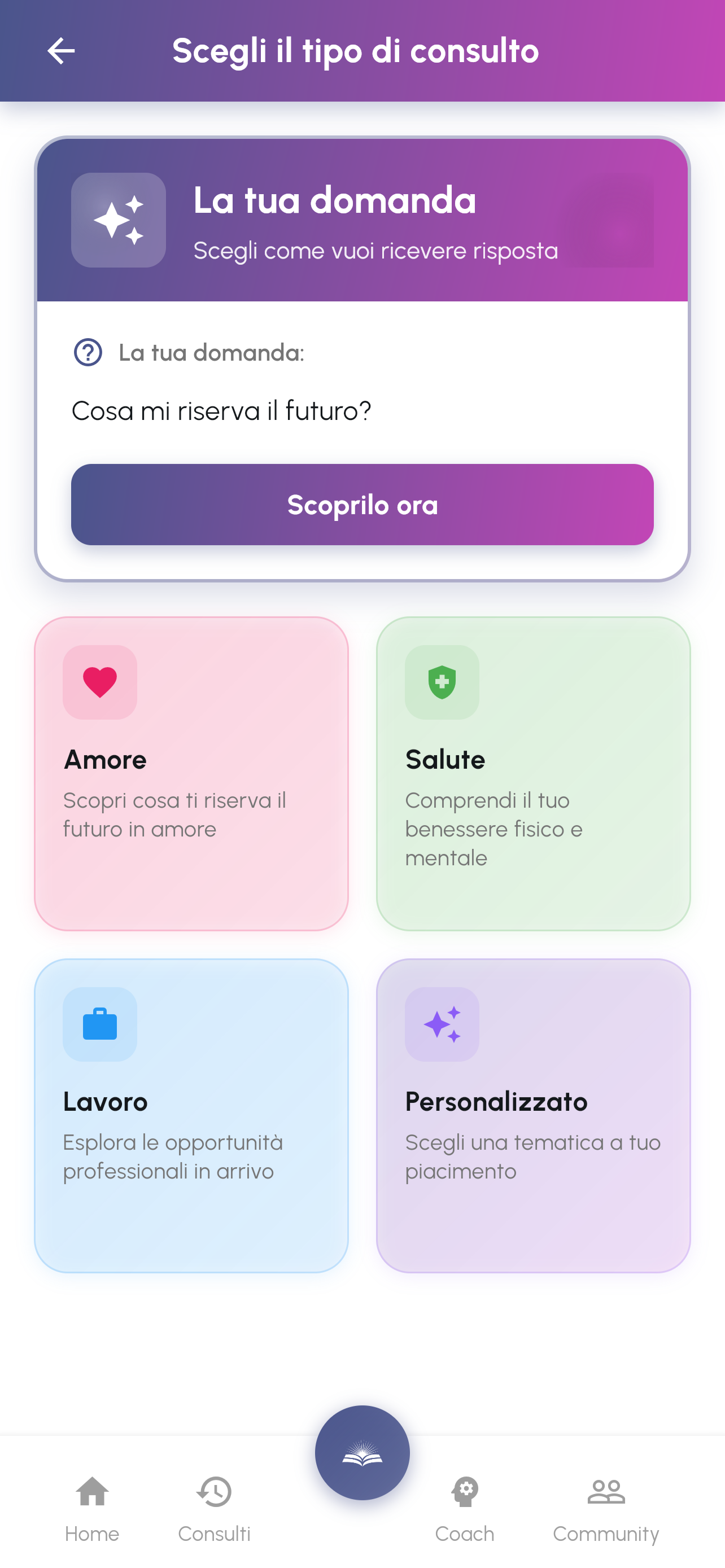Choose the Salute consultation card
The width and height of the screenshot is (725, 1568).
pos(533,773)
